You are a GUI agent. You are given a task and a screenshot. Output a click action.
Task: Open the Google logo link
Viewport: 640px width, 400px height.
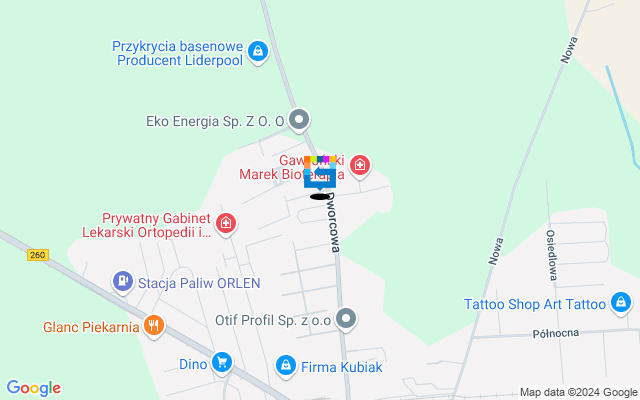click(33, 388)
